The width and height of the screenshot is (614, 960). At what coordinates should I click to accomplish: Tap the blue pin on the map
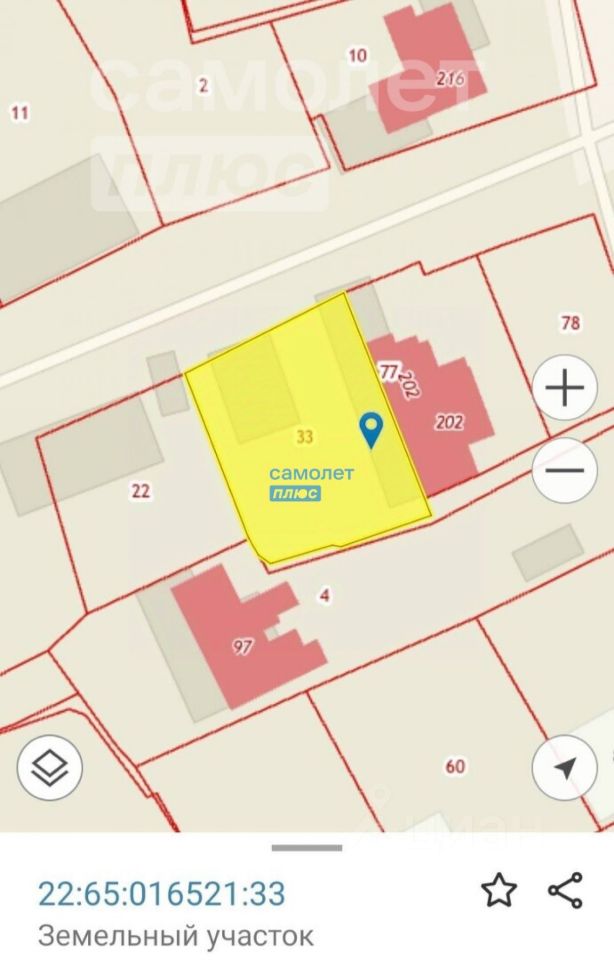[x=371, y=430]
